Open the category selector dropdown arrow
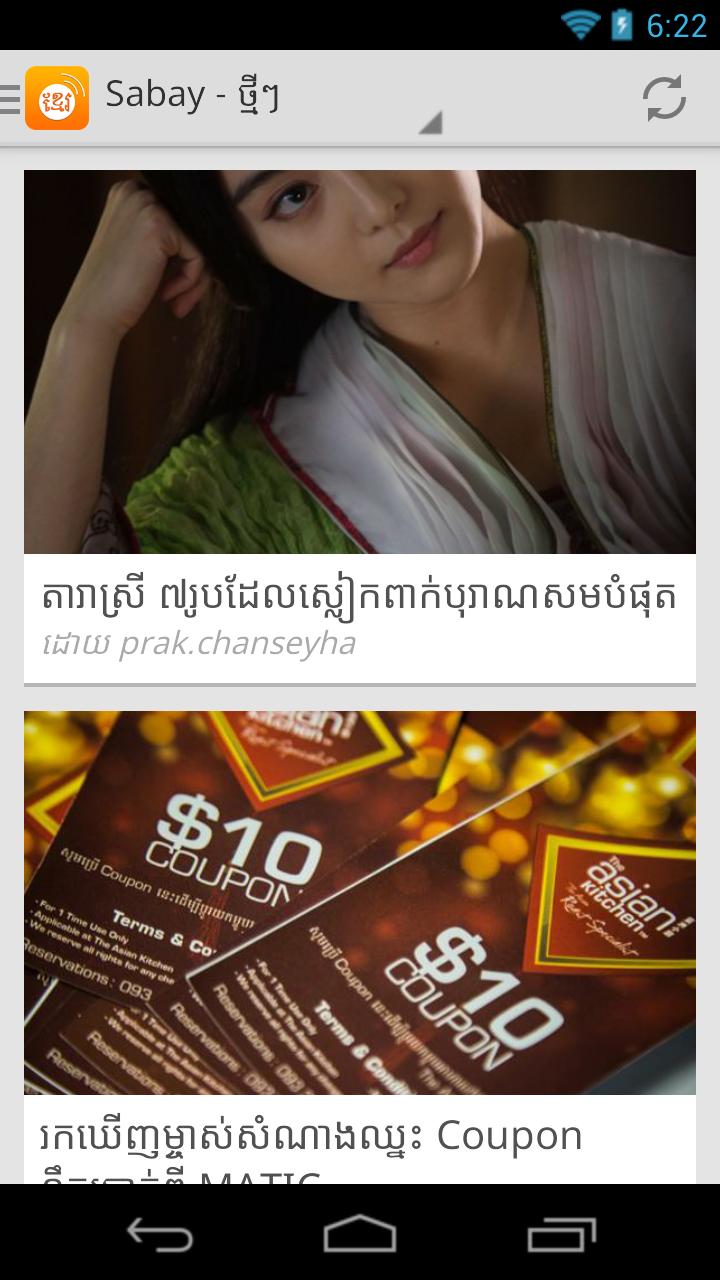720x1280 pixels. point(430,123)
